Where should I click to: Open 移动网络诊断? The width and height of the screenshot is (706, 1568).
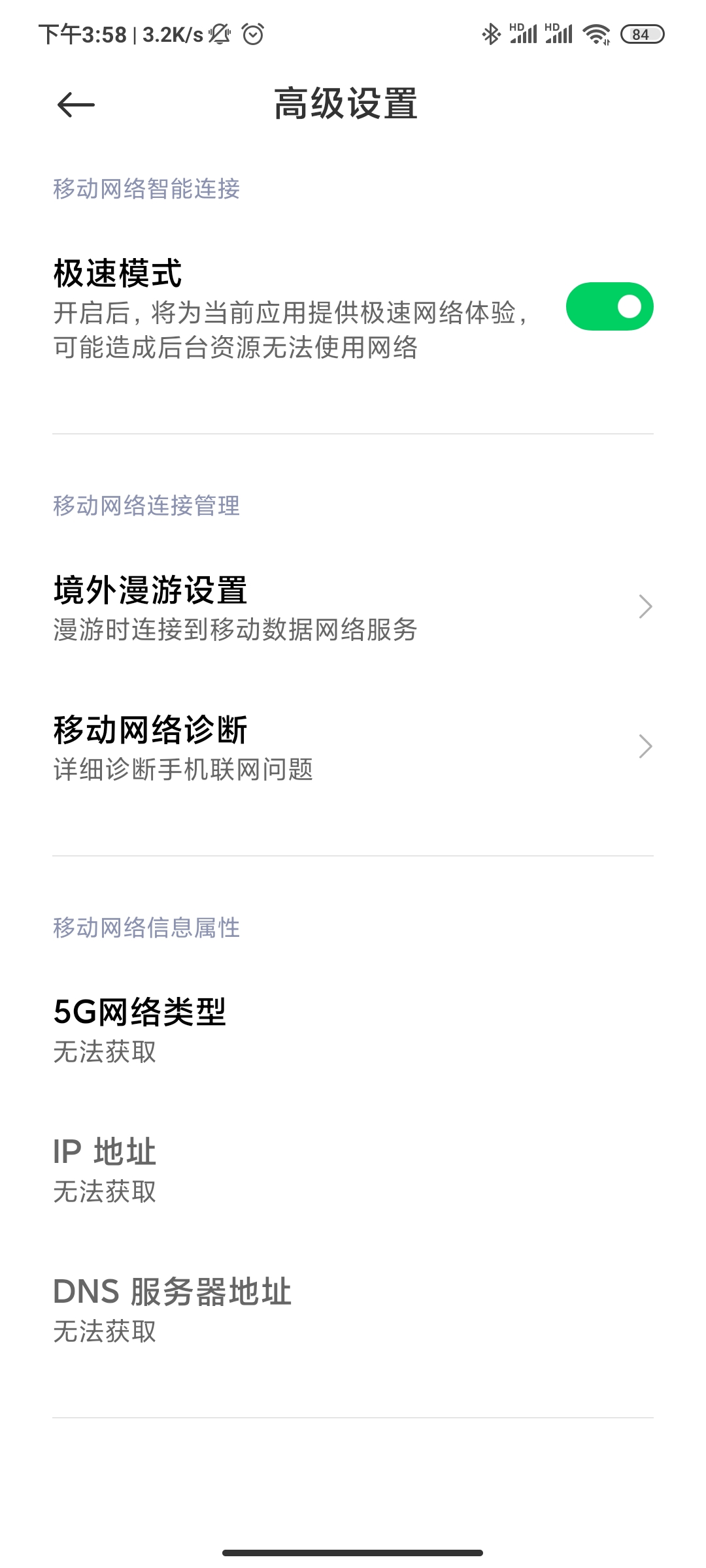(x=353, y=747)
